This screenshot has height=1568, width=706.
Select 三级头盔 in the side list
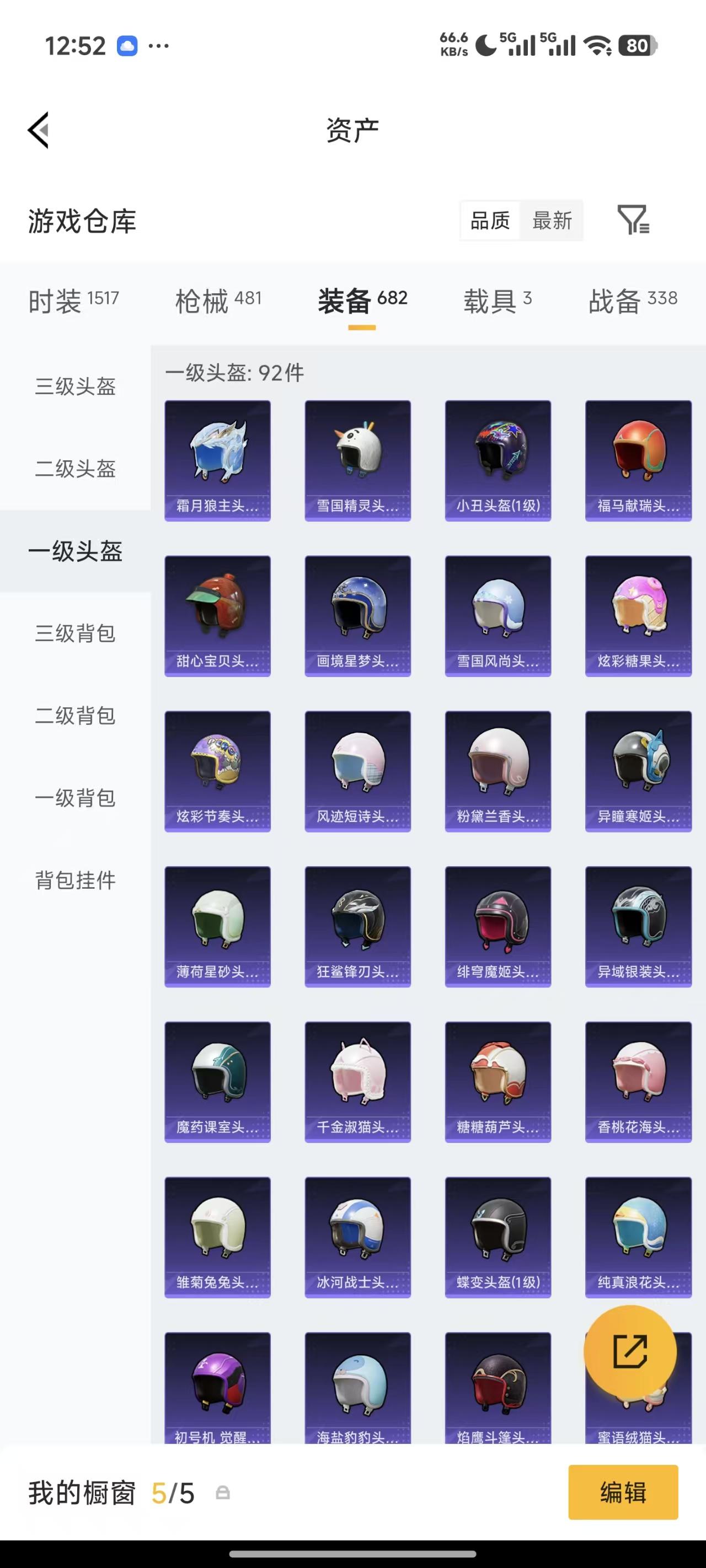click(76, 386)
